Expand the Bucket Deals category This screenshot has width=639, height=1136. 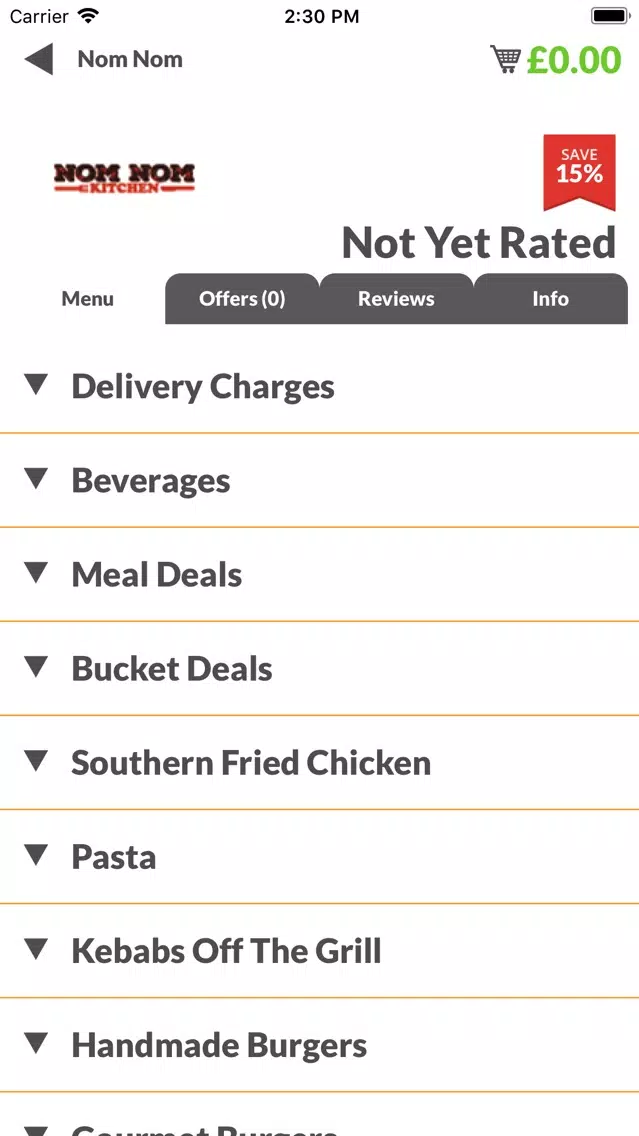(320, 669)
